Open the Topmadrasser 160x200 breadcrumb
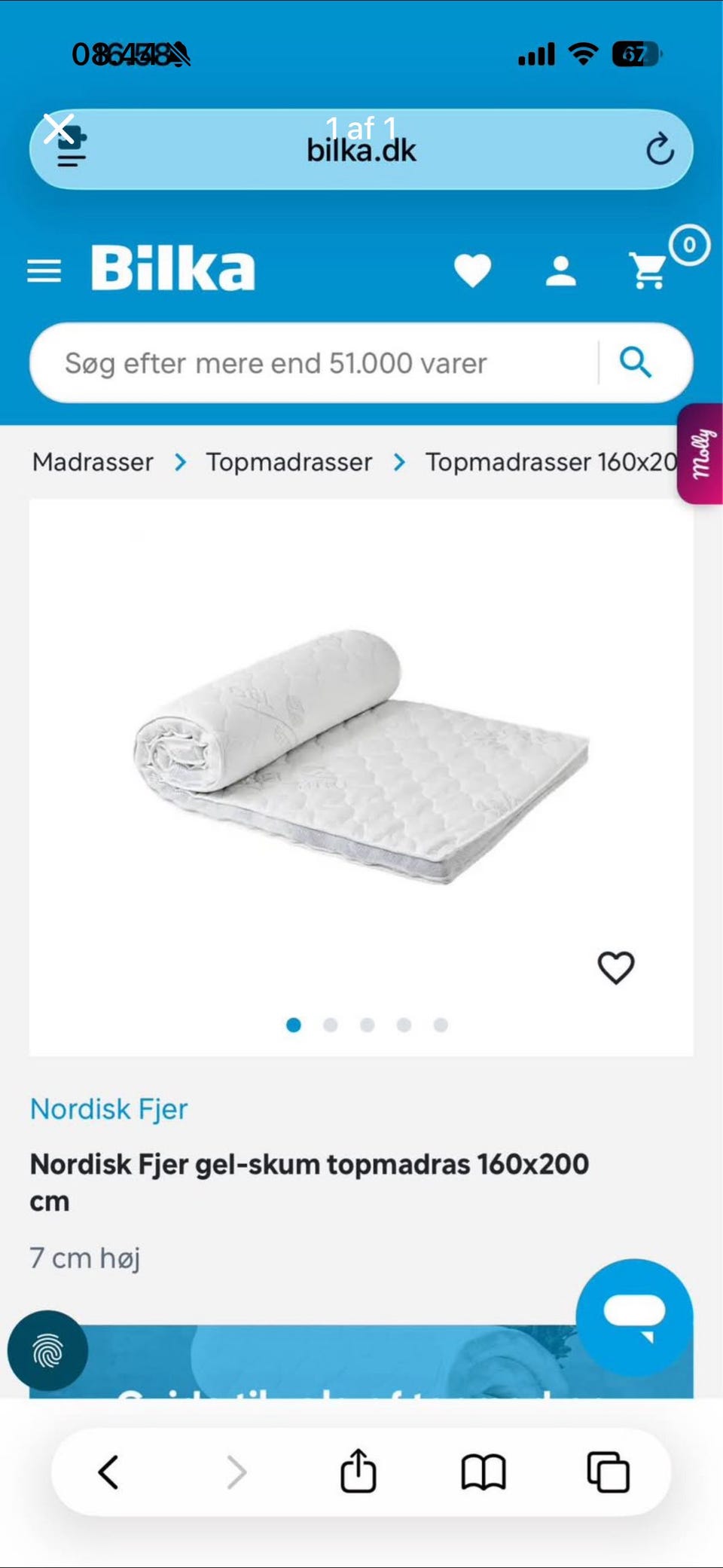This screenshot has width=723, height=1568. [551, 462]
